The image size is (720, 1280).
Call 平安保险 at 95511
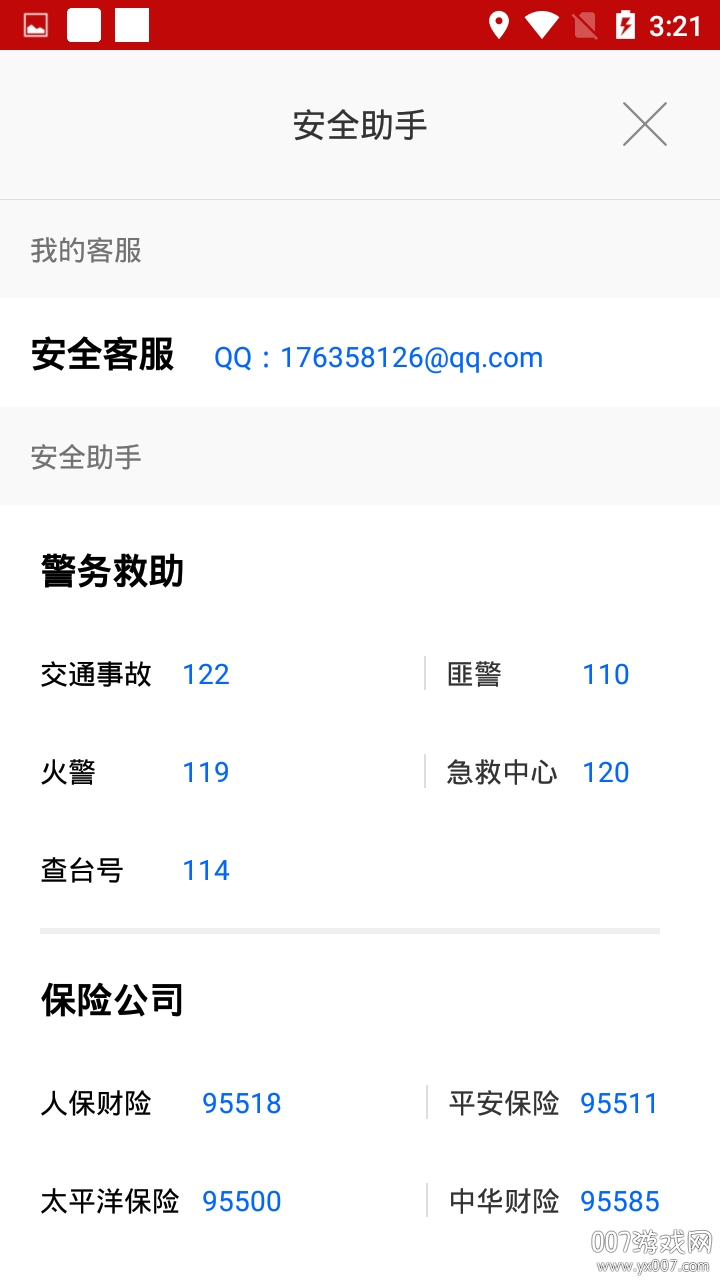click(619, 1104)
